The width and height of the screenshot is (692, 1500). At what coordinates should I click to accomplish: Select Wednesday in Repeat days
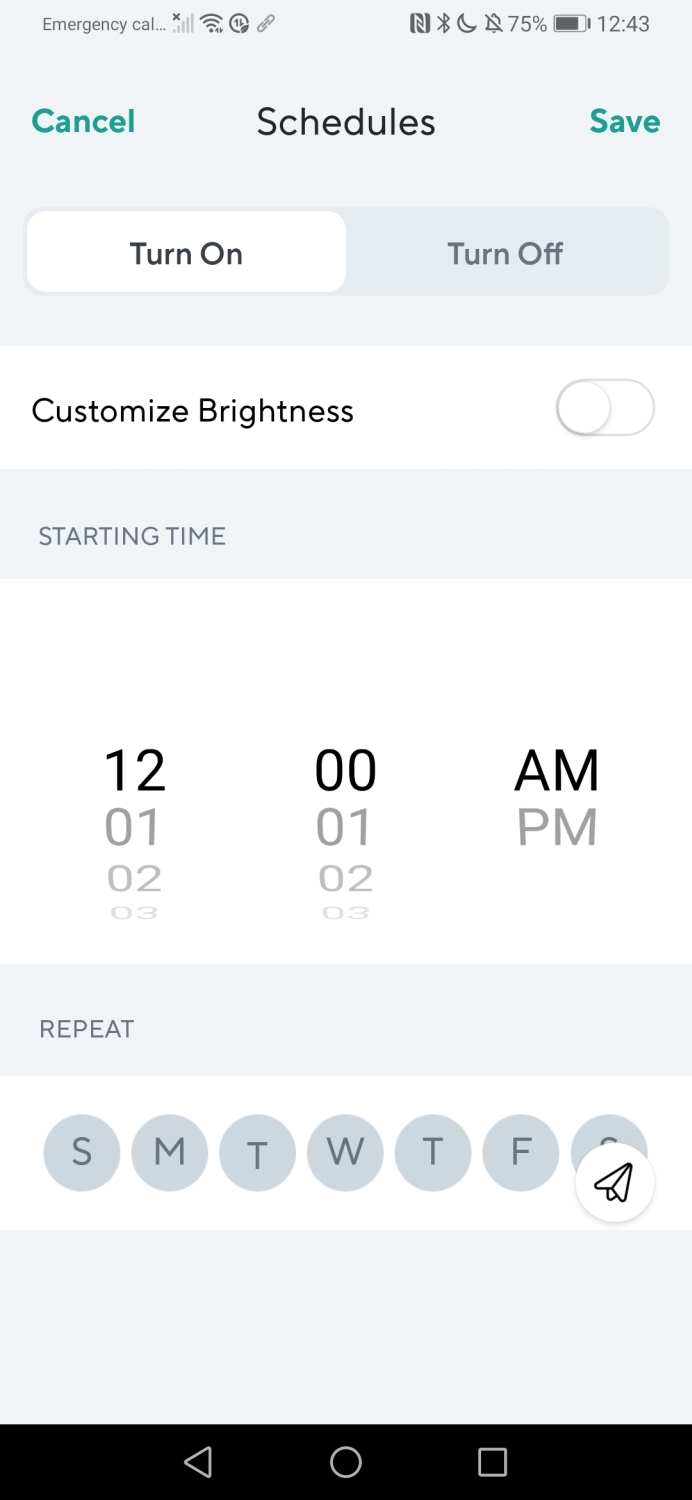point(345,1152)
